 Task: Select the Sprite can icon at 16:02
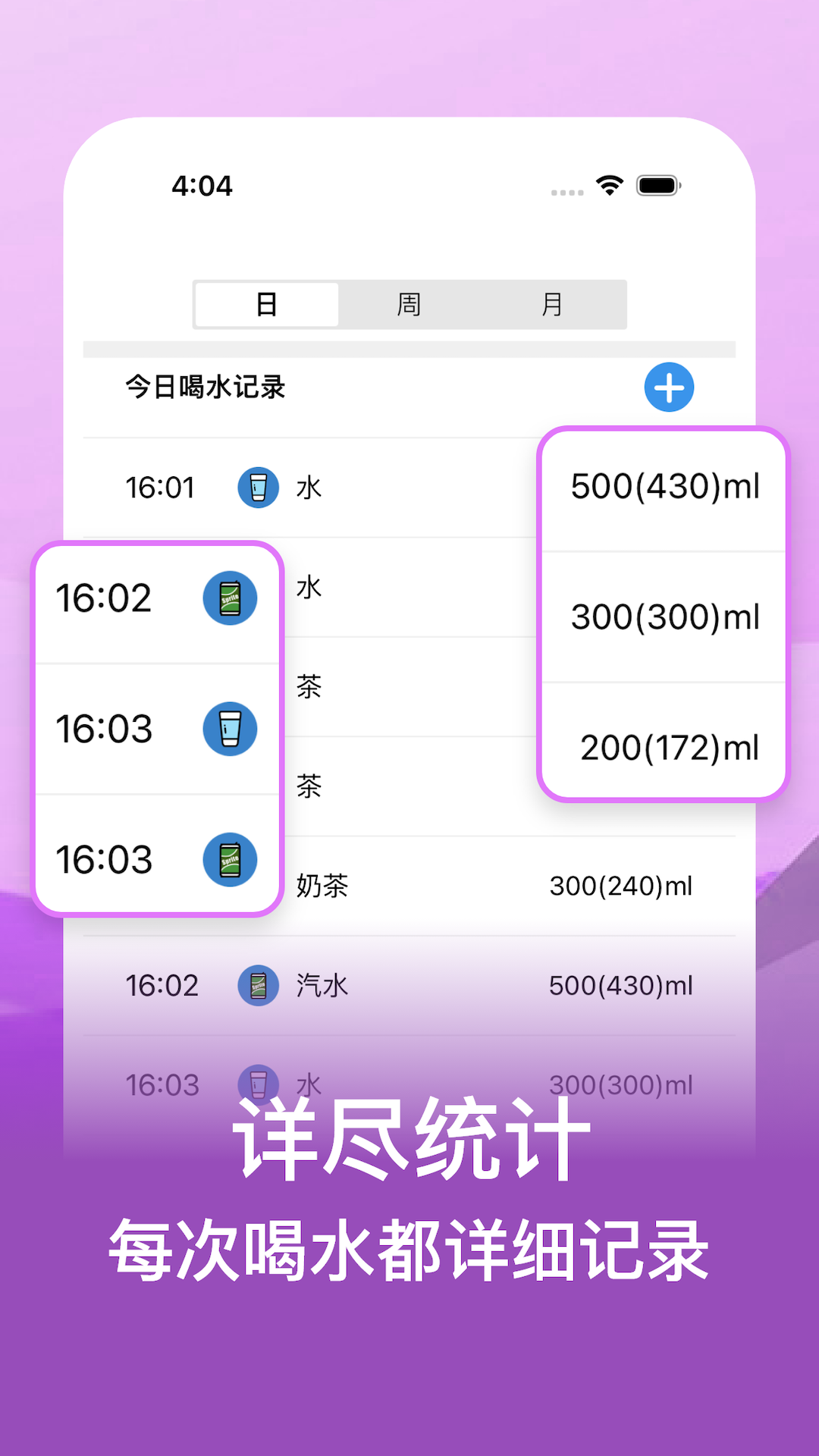coord(231,598)
